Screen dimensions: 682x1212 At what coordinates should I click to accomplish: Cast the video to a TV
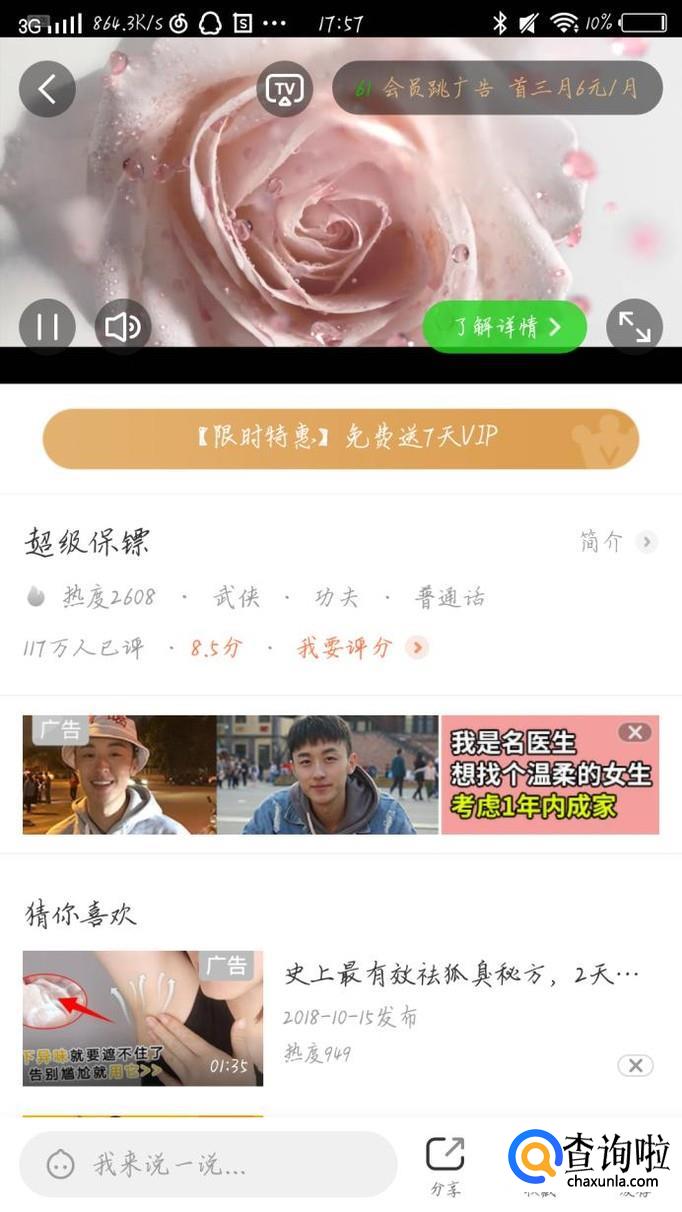click(x=285, y=89)
